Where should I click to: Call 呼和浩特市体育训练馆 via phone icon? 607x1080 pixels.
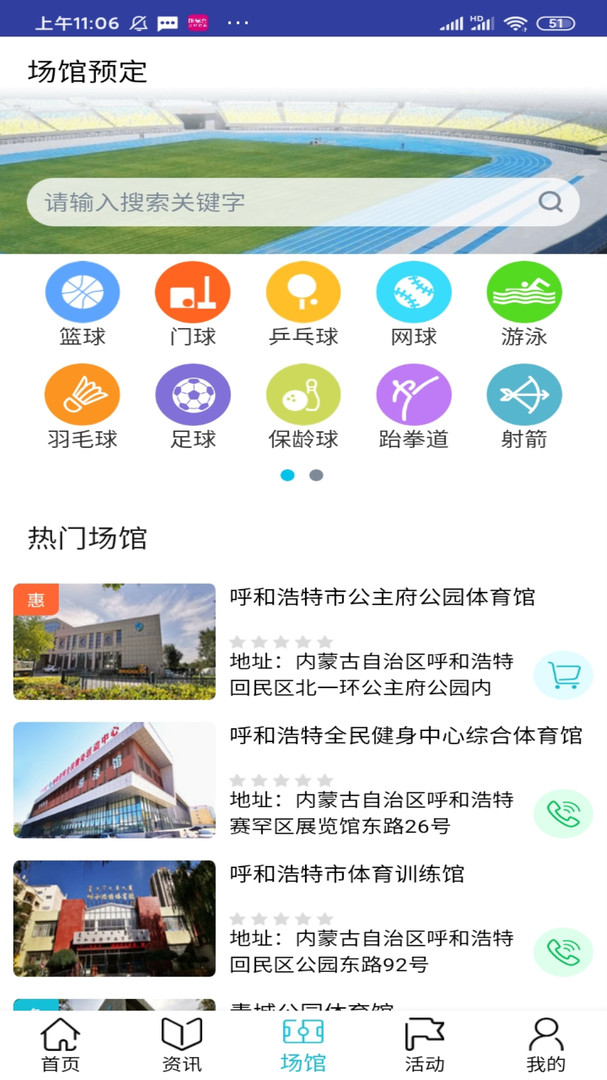tap(563, 952)
